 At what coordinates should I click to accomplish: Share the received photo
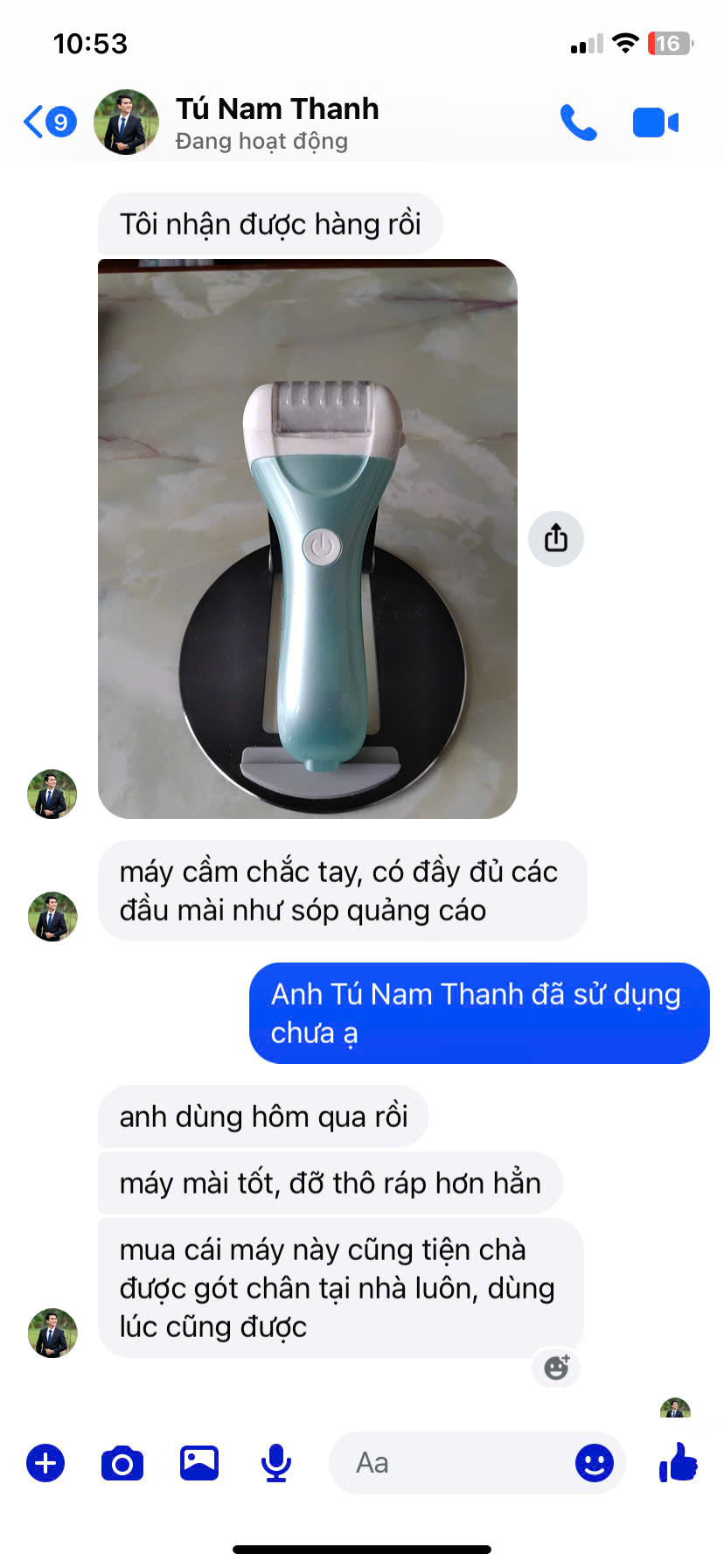[556, 538]
